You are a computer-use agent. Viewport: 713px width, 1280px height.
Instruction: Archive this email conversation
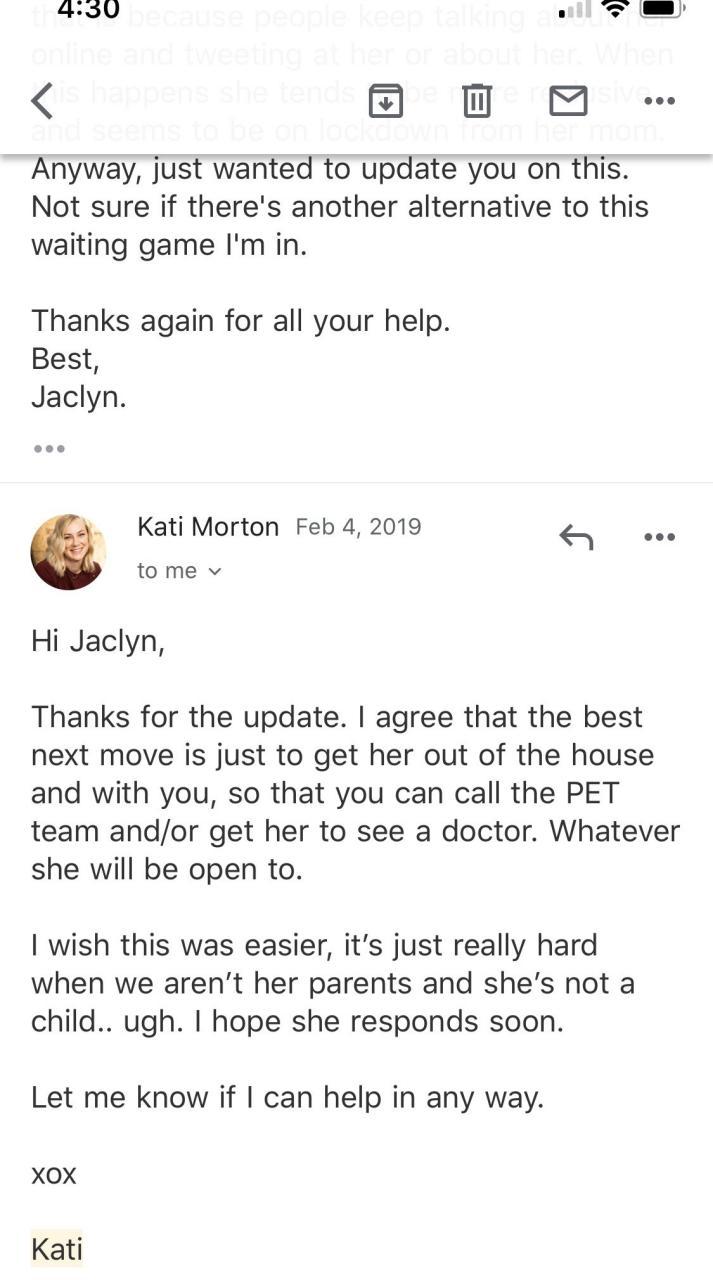(x=386, y=100)
